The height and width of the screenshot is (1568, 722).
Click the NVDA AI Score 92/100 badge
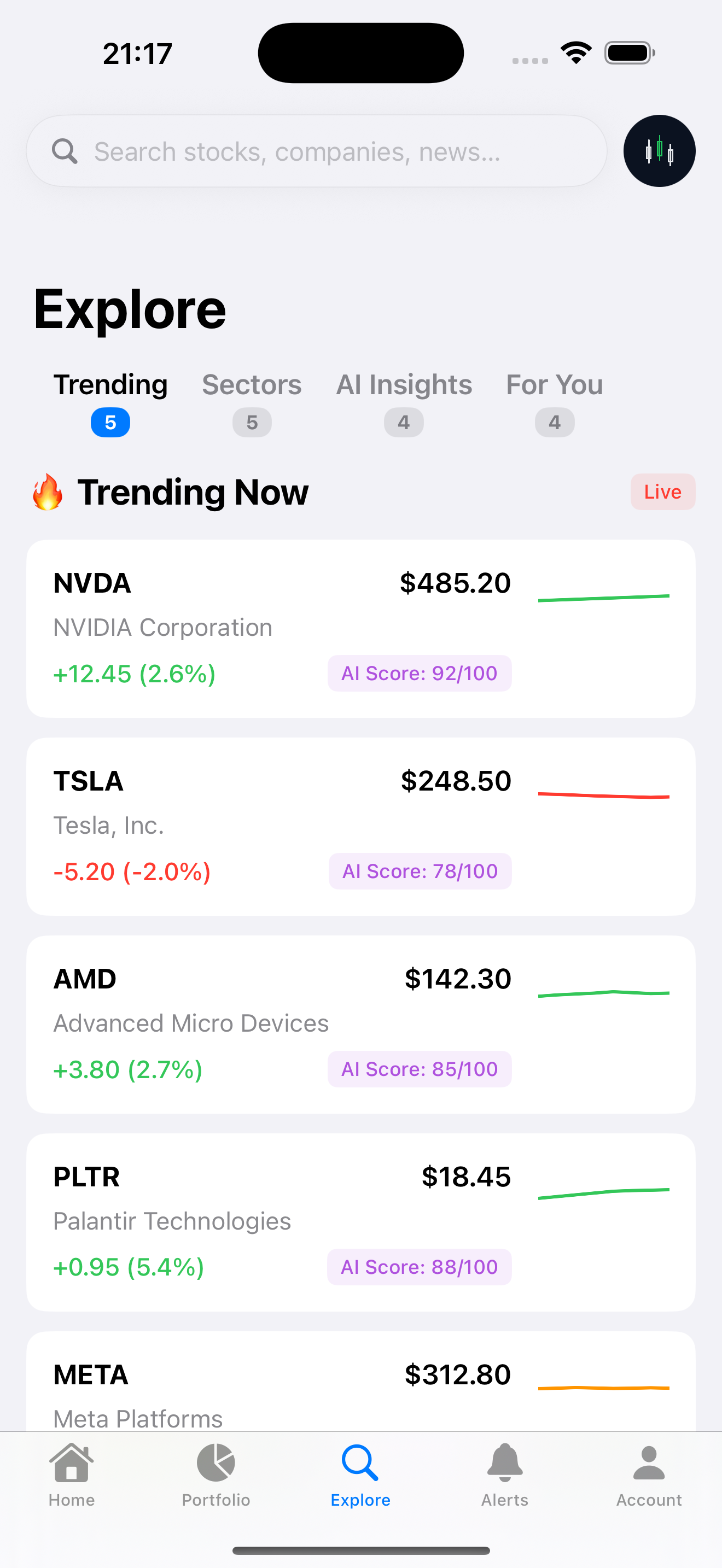coord(419,673)
